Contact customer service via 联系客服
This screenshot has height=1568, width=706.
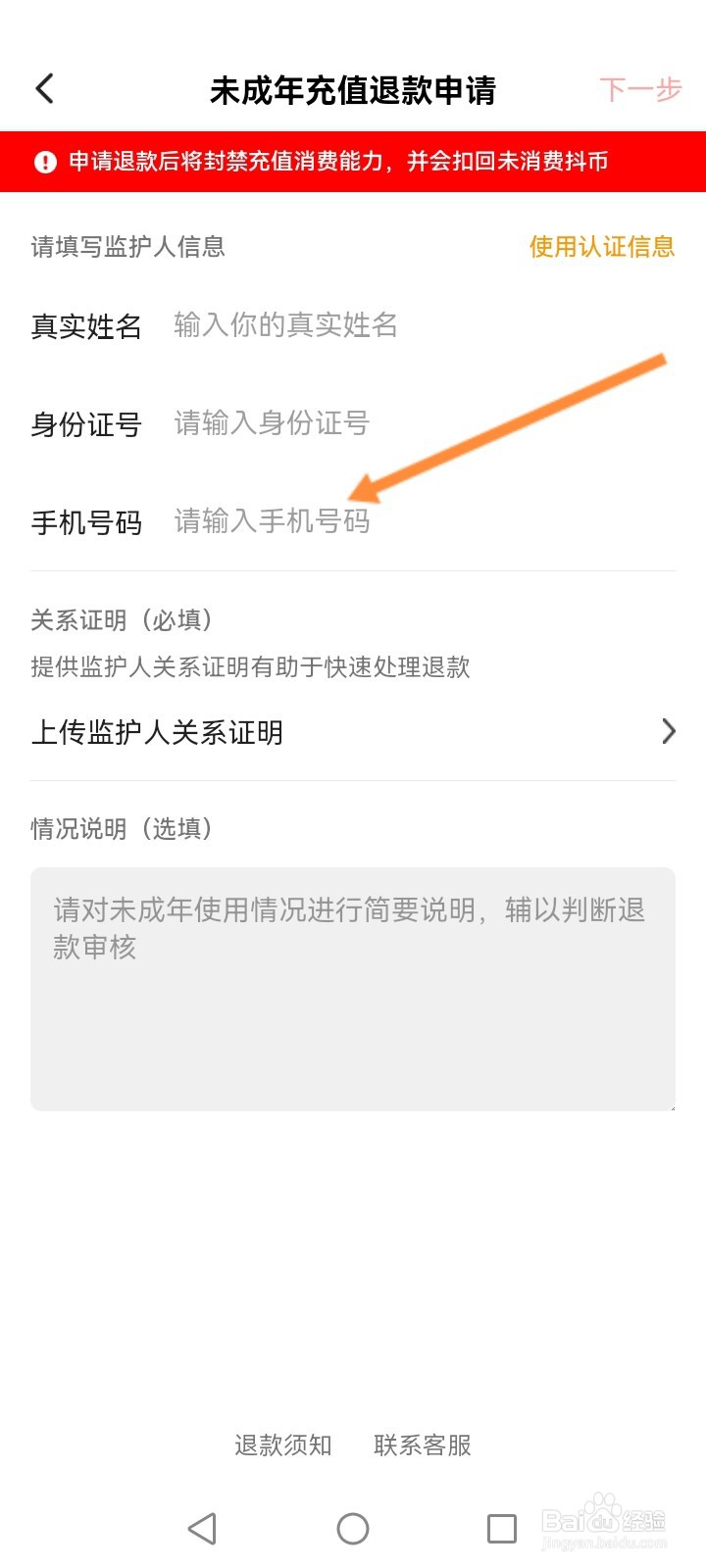424,1445
